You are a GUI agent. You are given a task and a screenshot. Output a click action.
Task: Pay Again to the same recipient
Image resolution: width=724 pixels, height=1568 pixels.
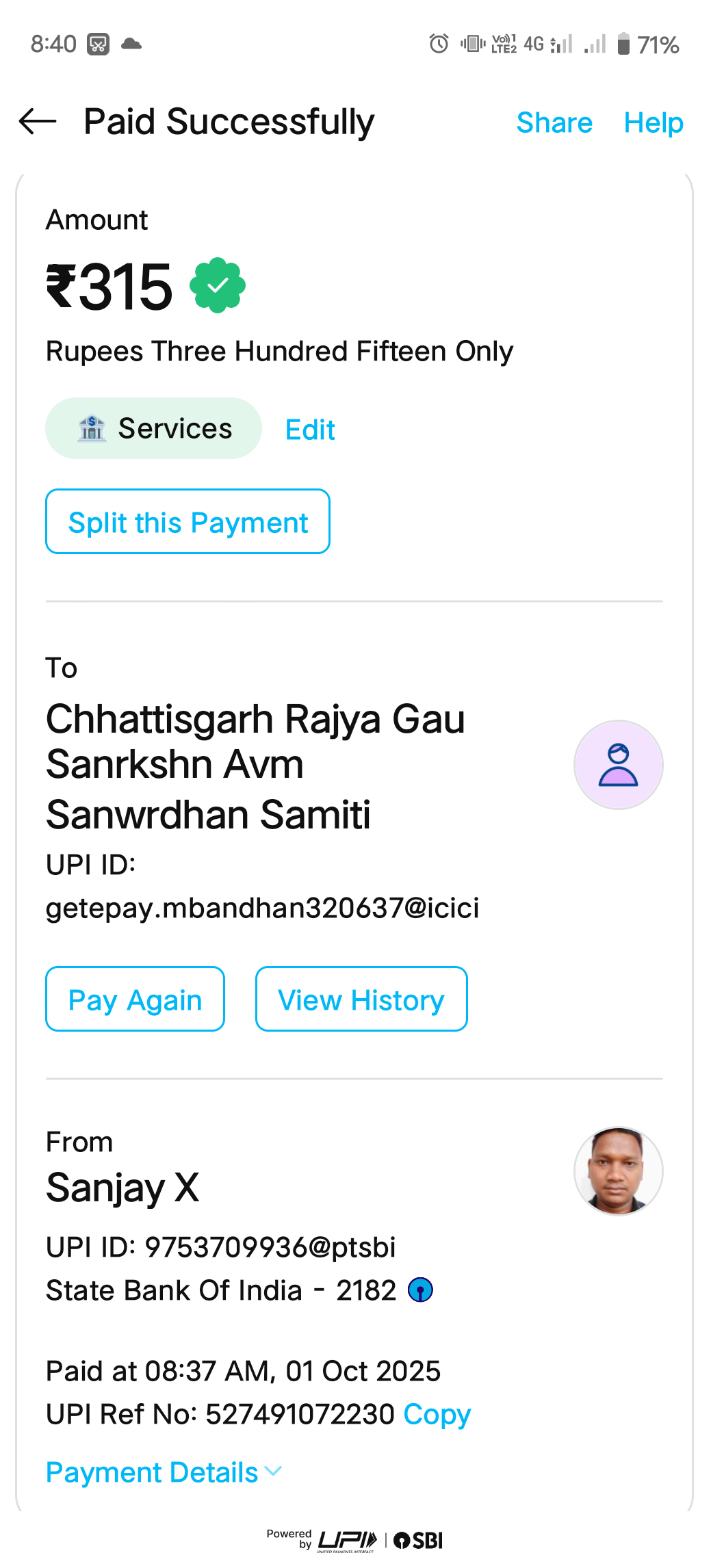coord(135,999)
